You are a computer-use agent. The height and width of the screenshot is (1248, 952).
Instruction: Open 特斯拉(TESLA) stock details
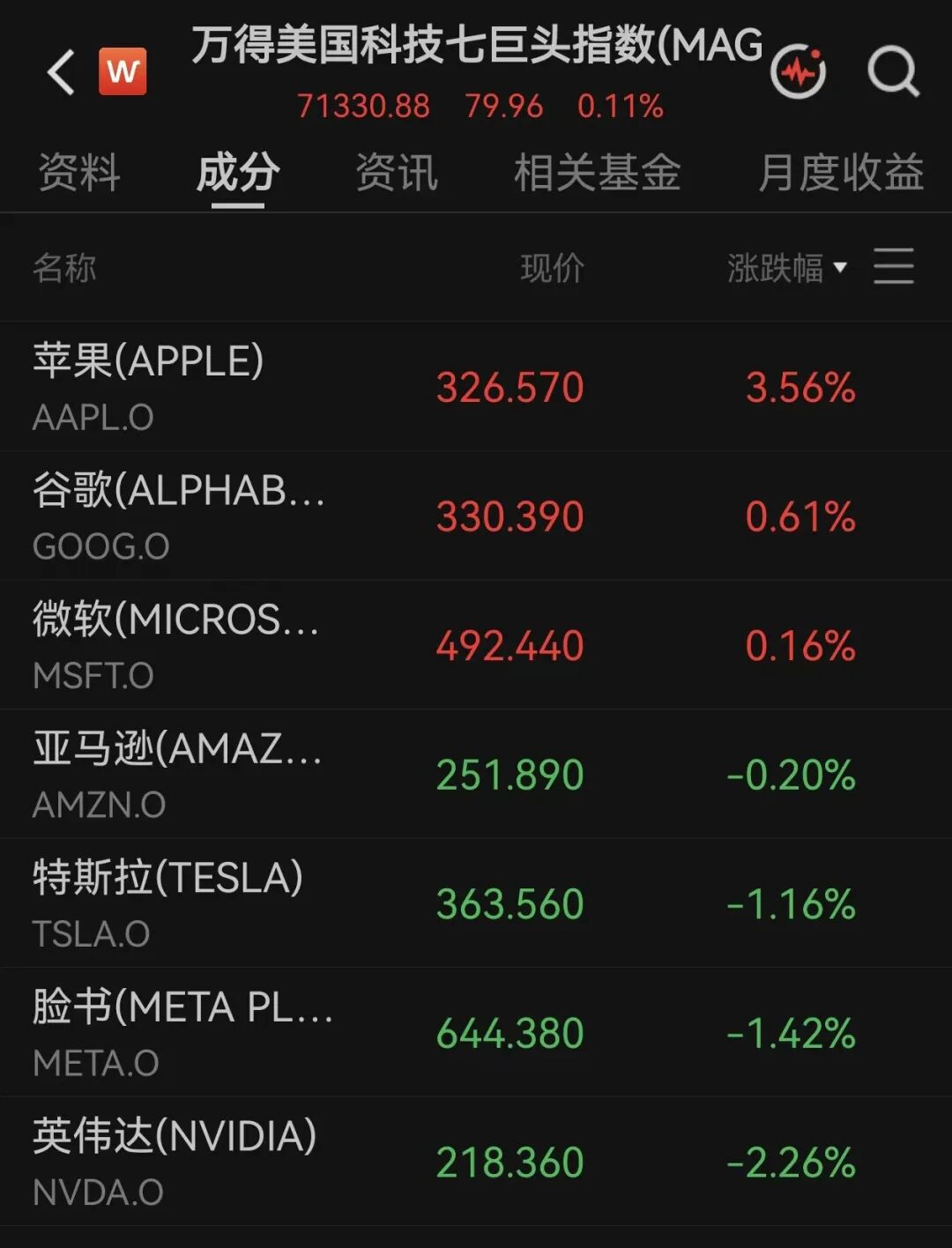(x=476, y=903)
